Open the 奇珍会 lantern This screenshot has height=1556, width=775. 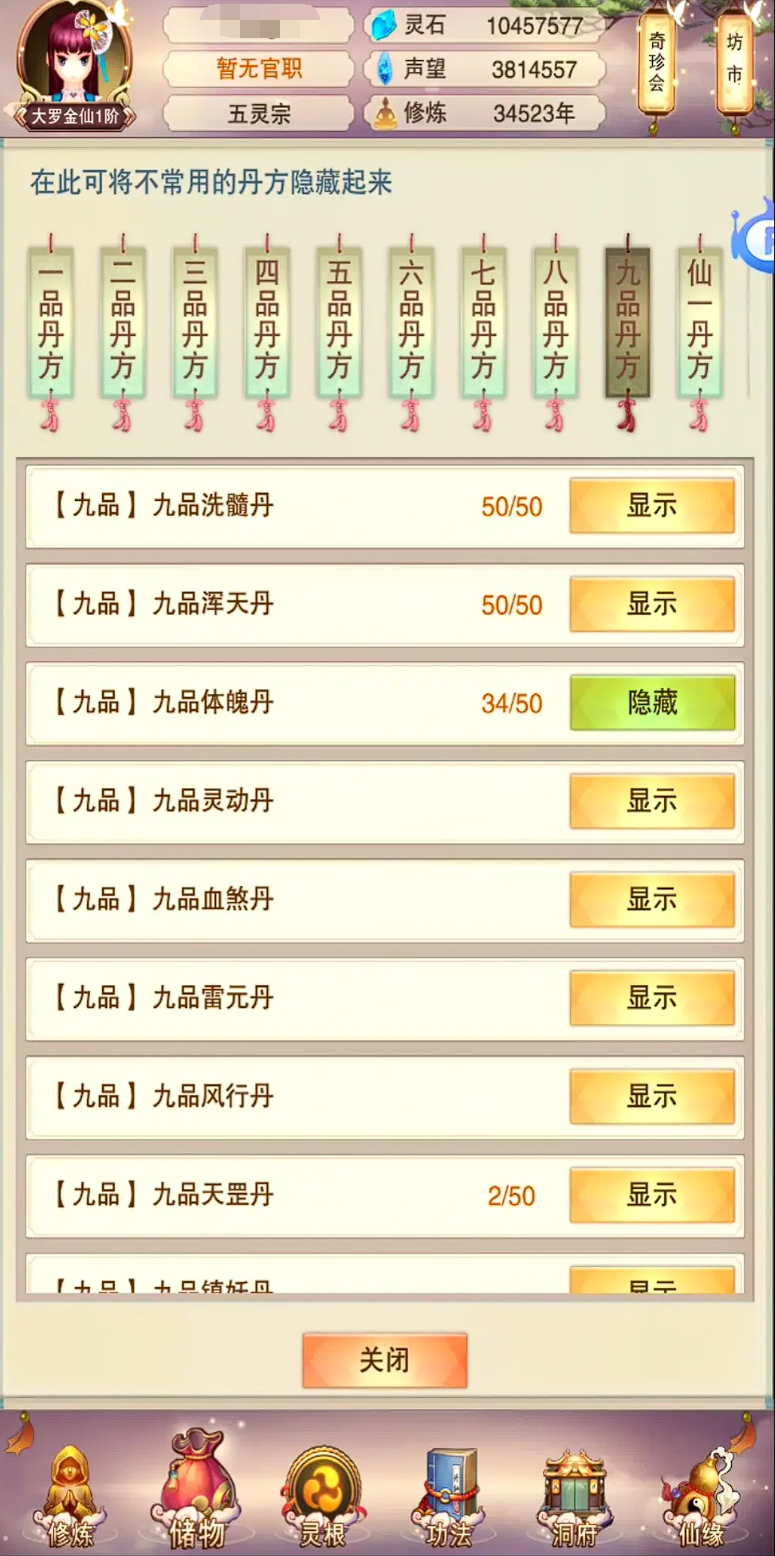657,65
